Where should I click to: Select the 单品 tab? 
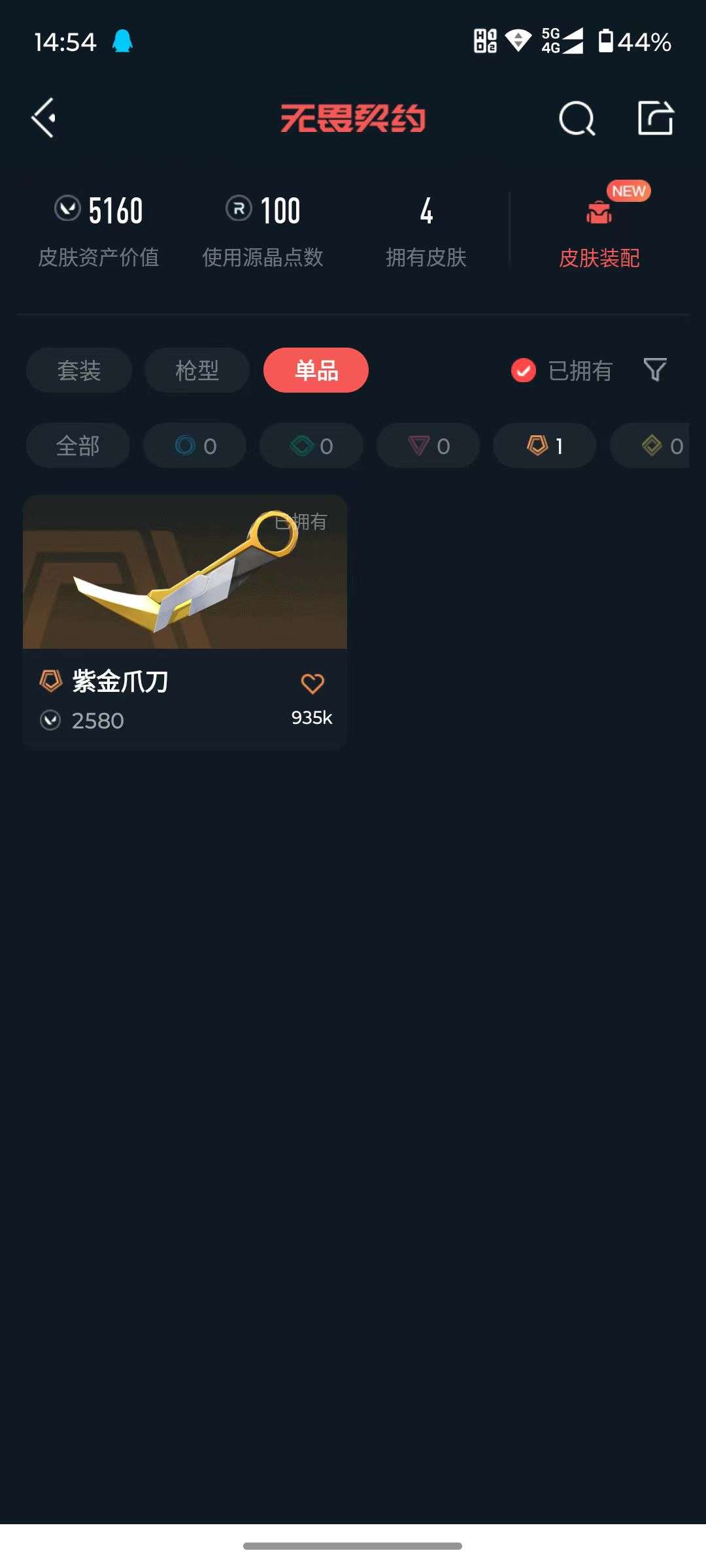(314, 370)
